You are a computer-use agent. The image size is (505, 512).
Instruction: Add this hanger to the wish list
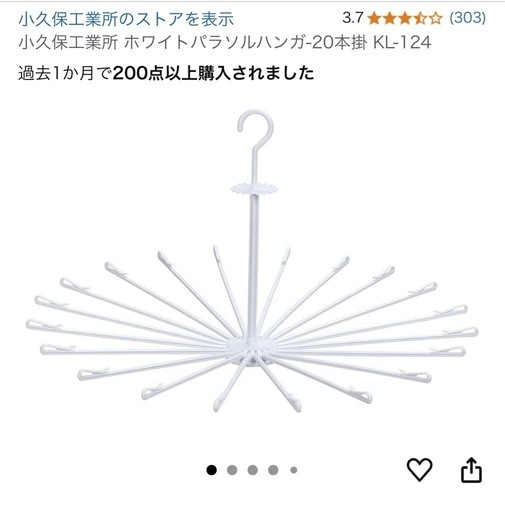tap(420, 469)
